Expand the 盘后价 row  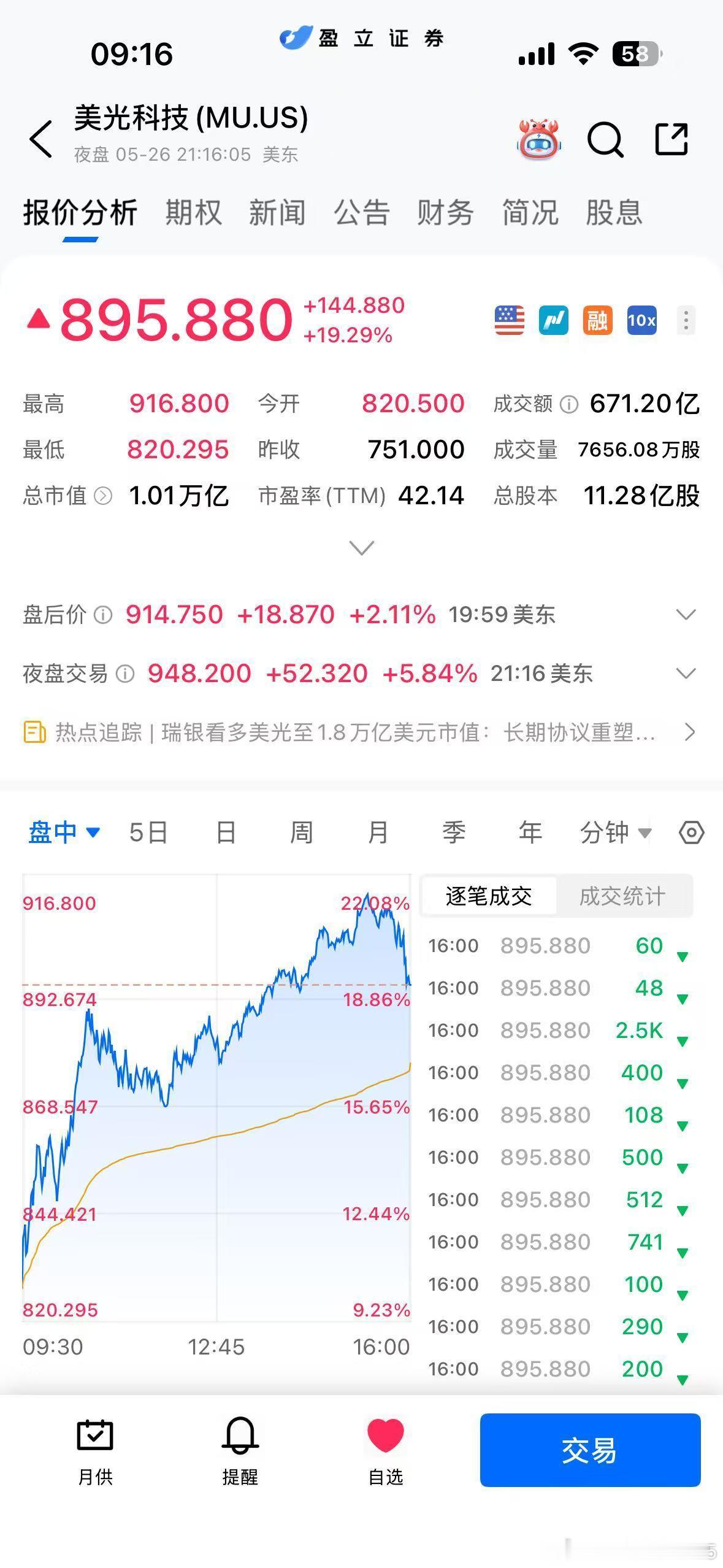click(686, 615)
